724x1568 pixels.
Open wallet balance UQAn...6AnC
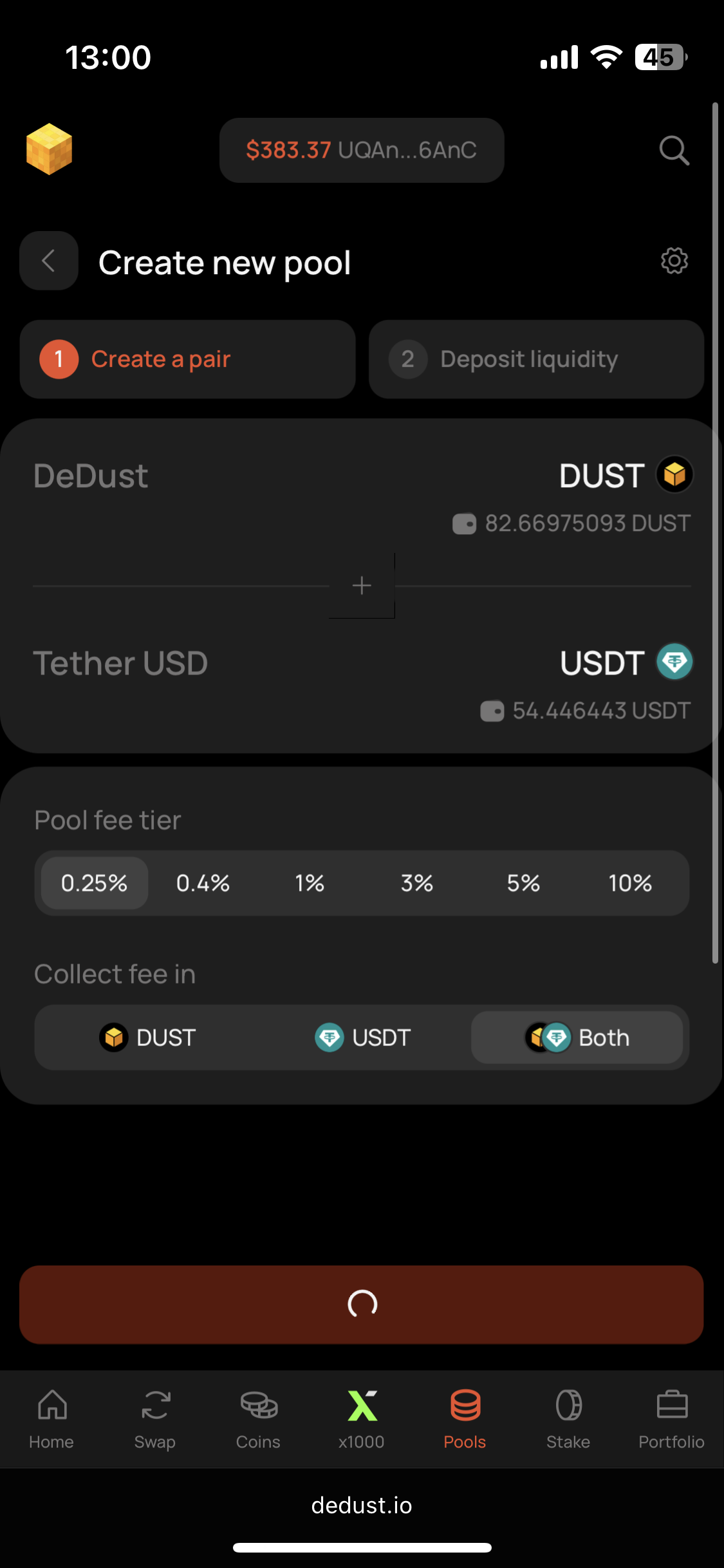361,151
